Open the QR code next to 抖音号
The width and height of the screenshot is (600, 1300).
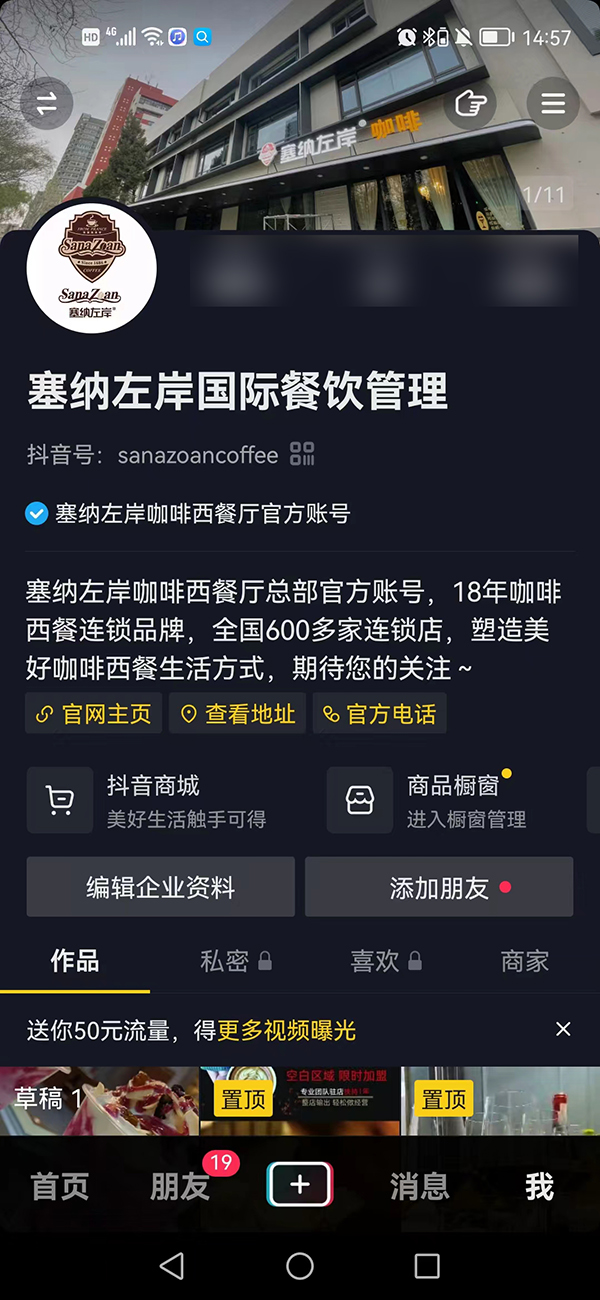(x=302, y=454)
